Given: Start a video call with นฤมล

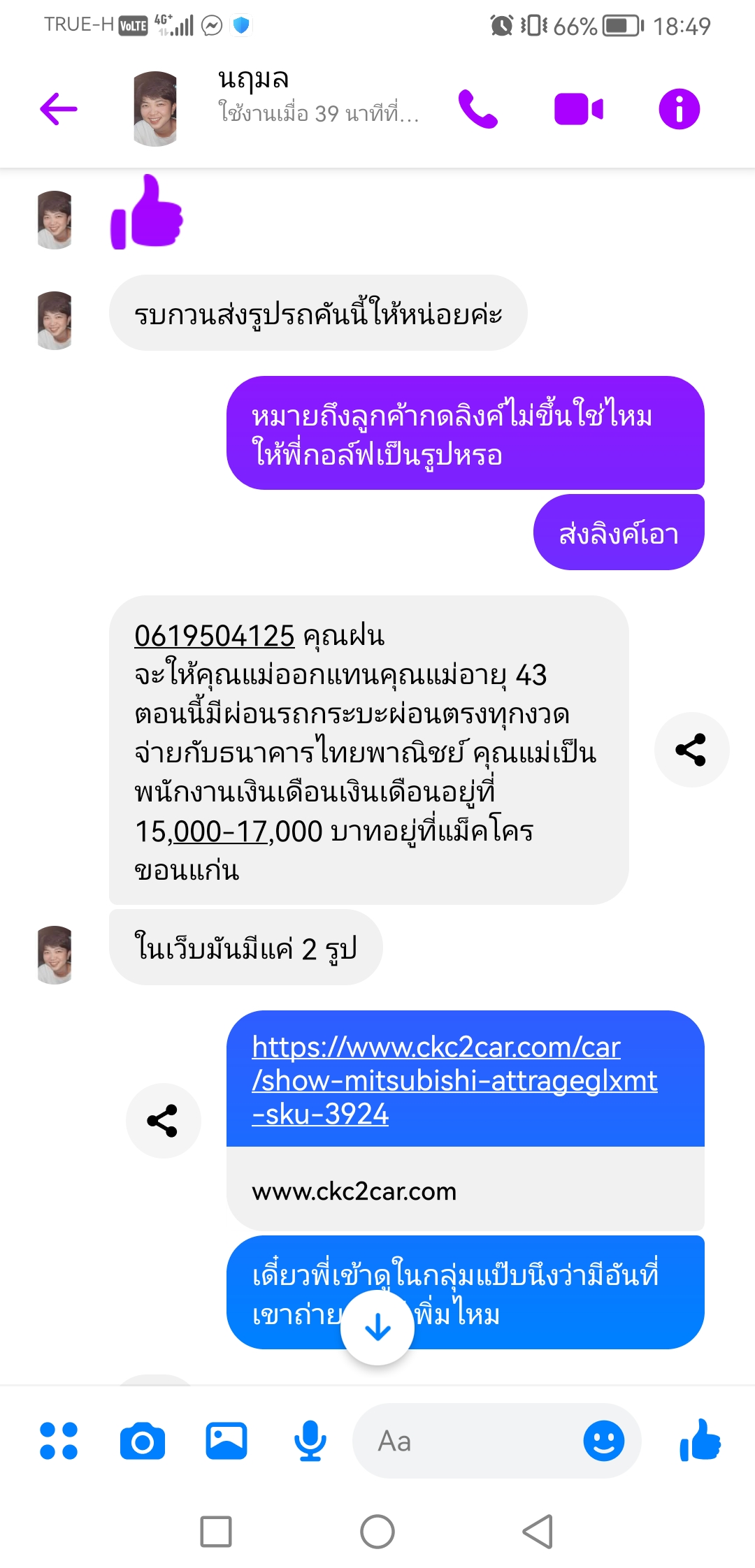Looking at the screenshot, I should pos(578,110).
